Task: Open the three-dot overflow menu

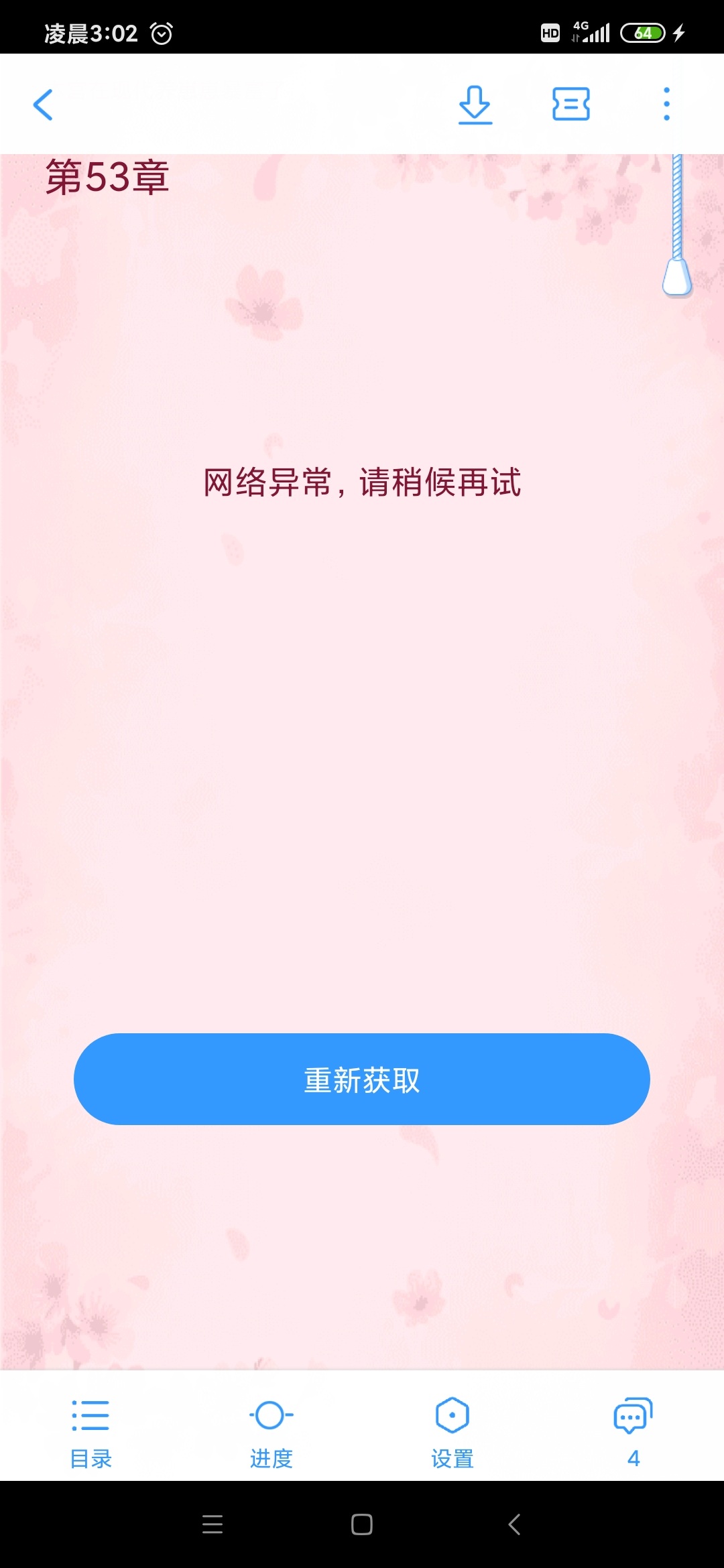Action: click(x=666, y=105)
